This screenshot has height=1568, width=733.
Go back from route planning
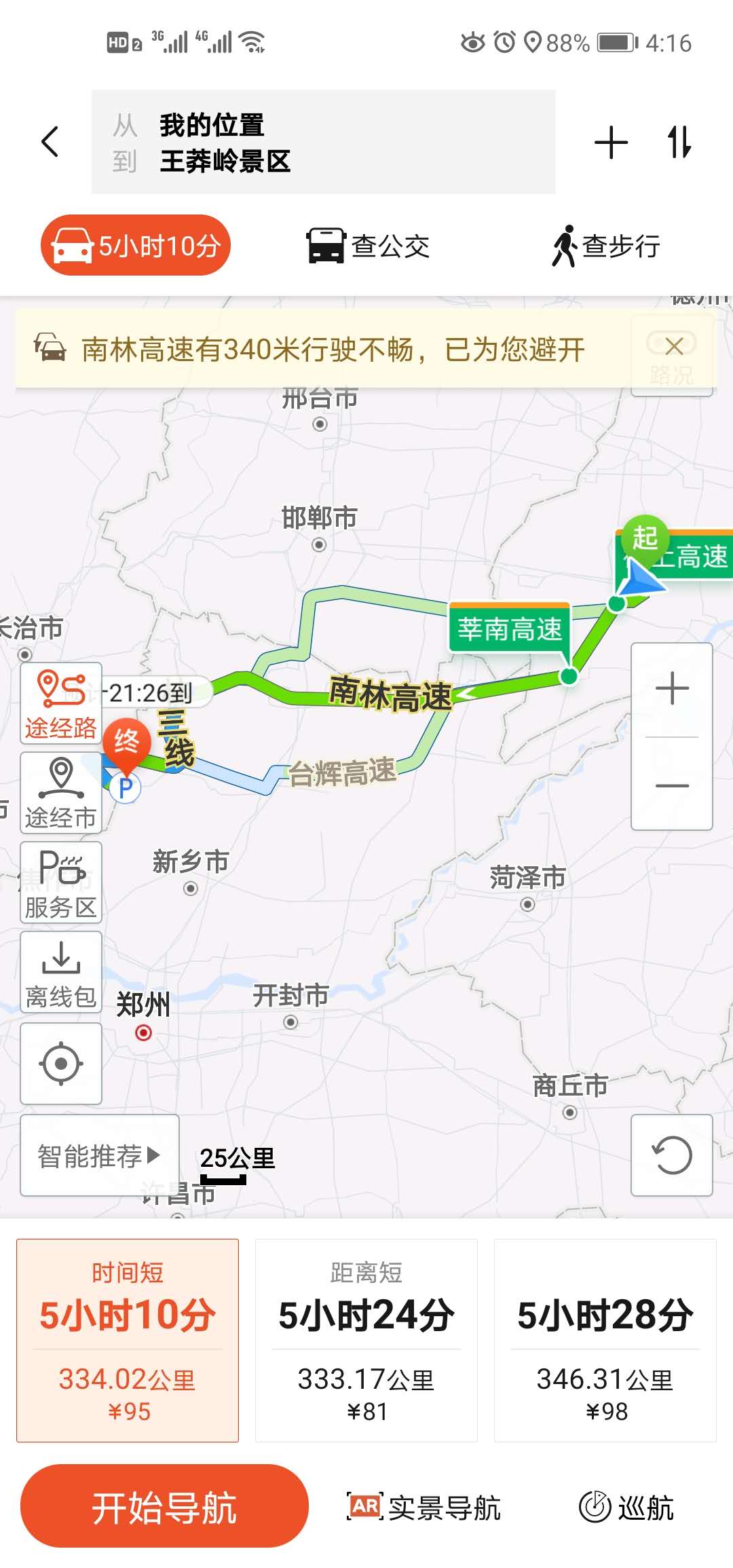(x=50, y=142)
